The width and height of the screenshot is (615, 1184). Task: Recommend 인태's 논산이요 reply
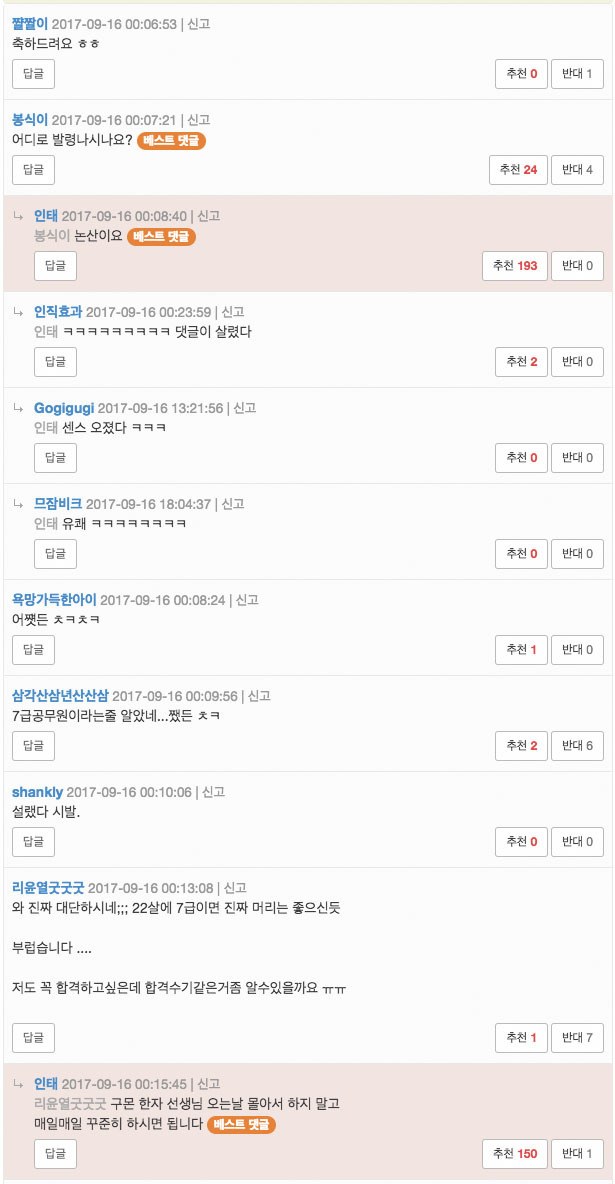click(x=514, y=266)
